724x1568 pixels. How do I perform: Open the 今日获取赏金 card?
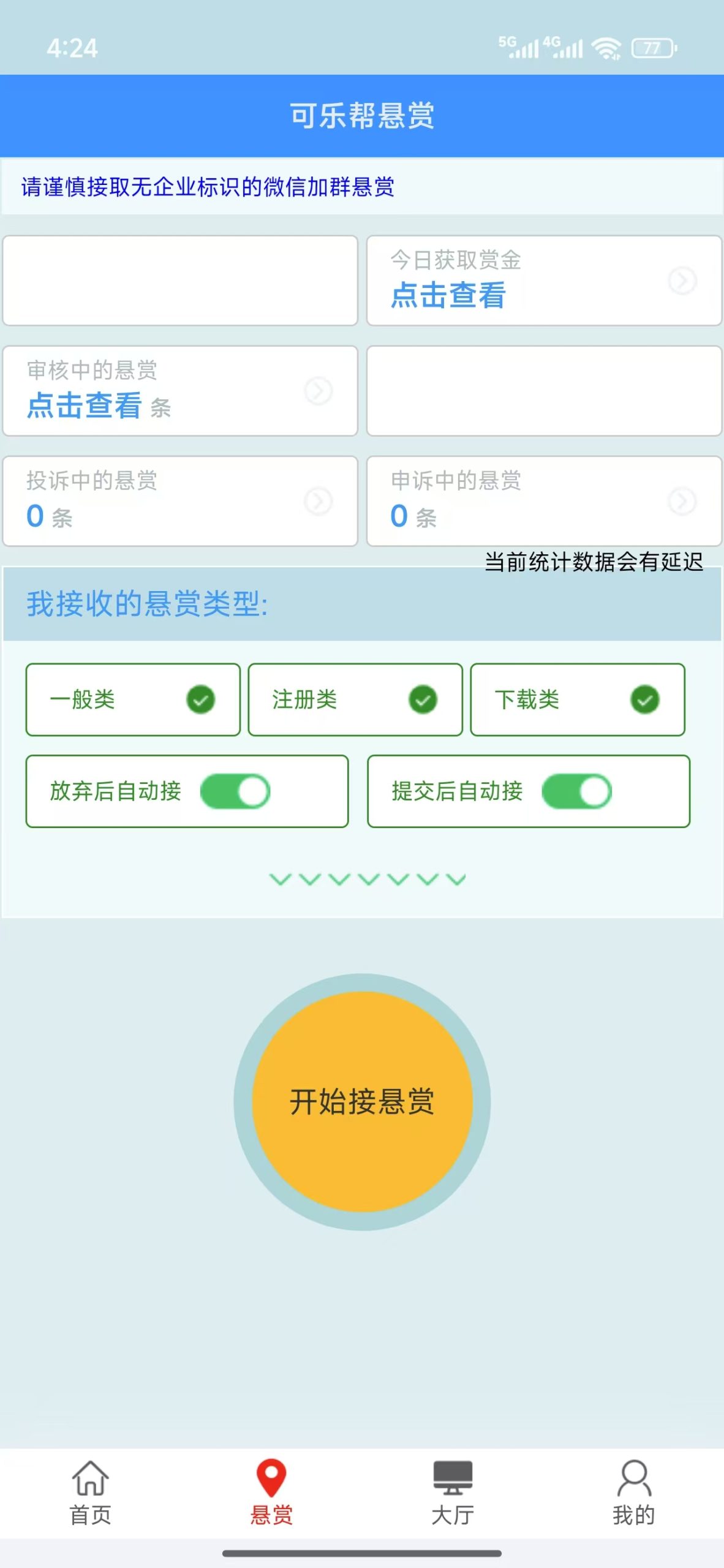pyautogui.click(x=544, y=281)
